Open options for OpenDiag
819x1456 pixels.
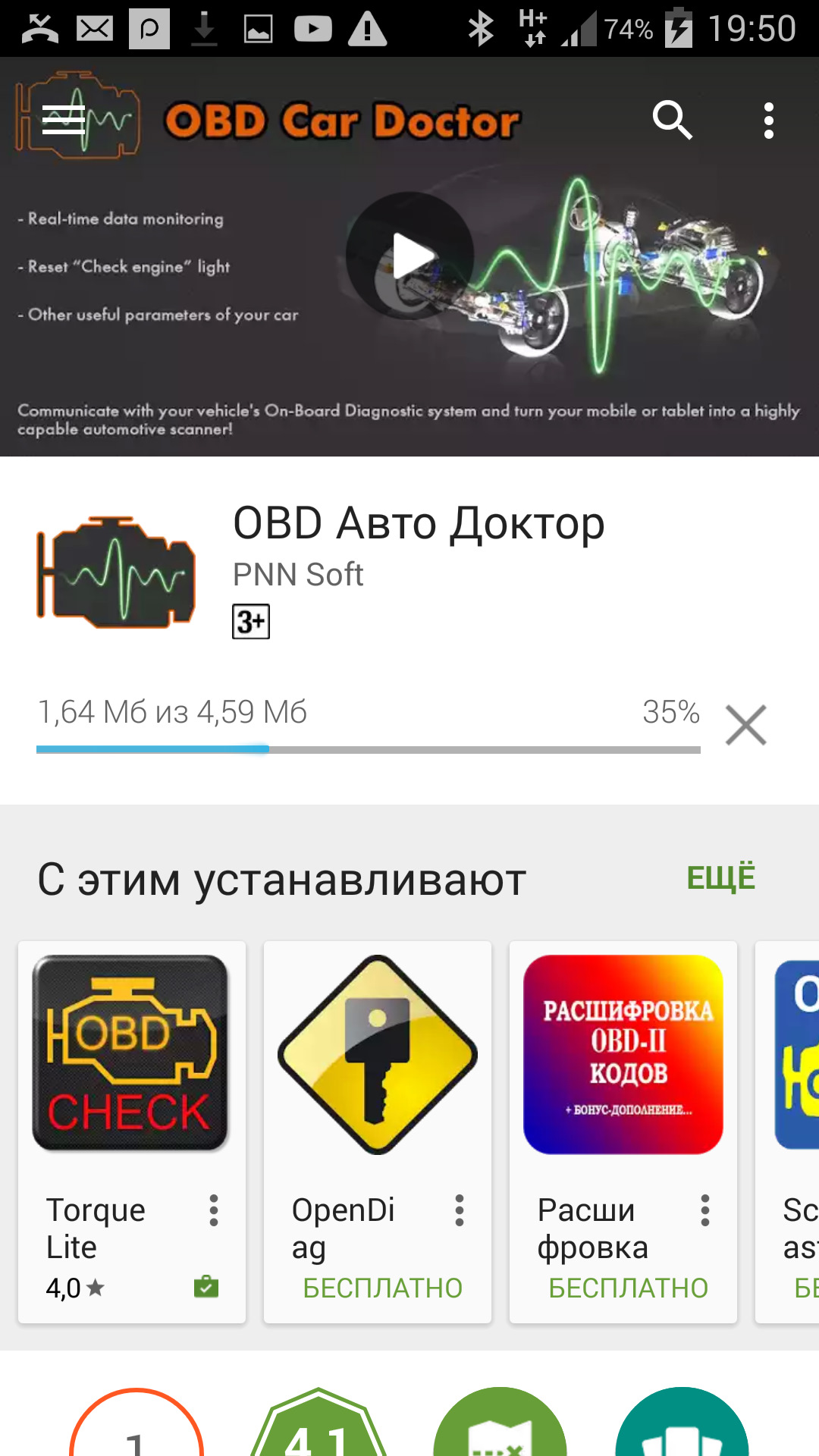460,1210
